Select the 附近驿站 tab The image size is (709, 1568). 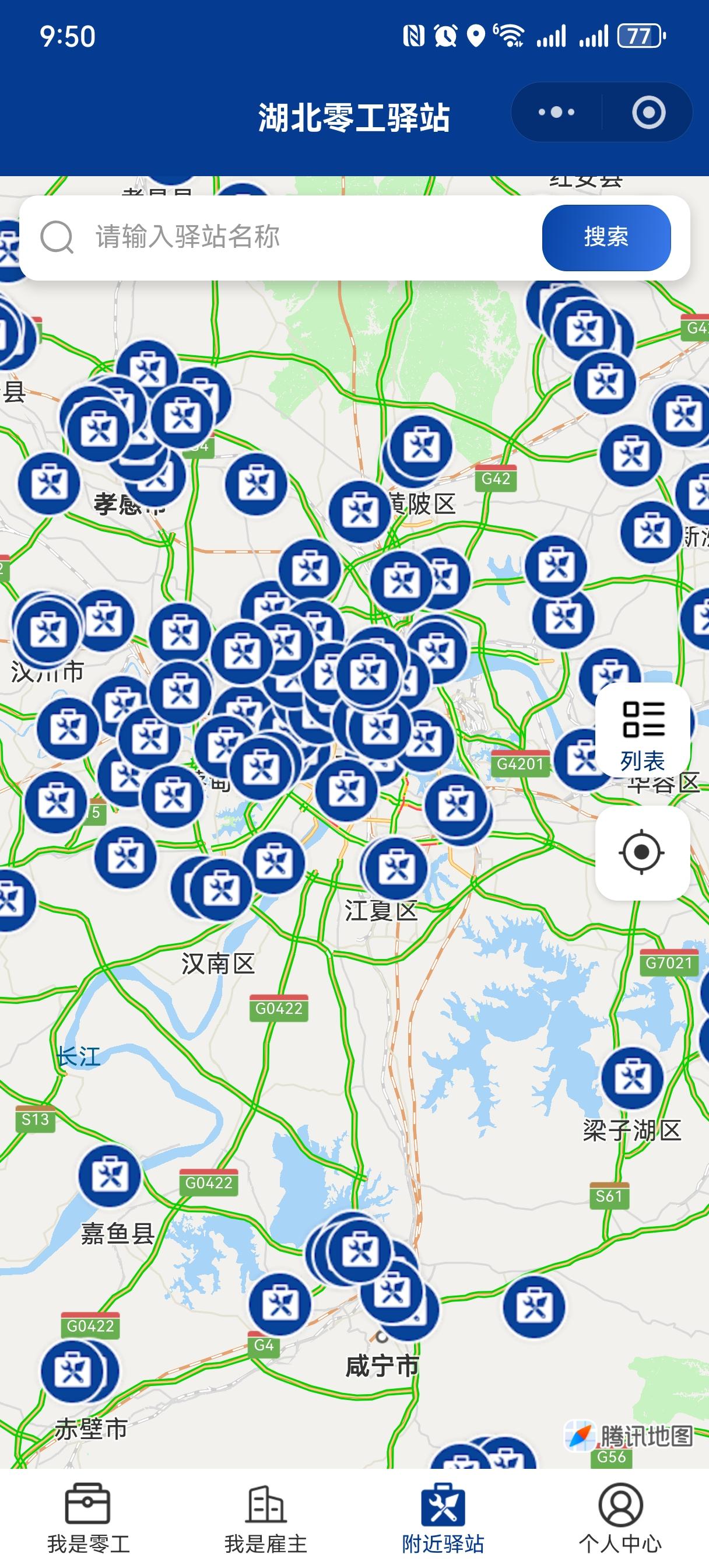coord(443,1518)
